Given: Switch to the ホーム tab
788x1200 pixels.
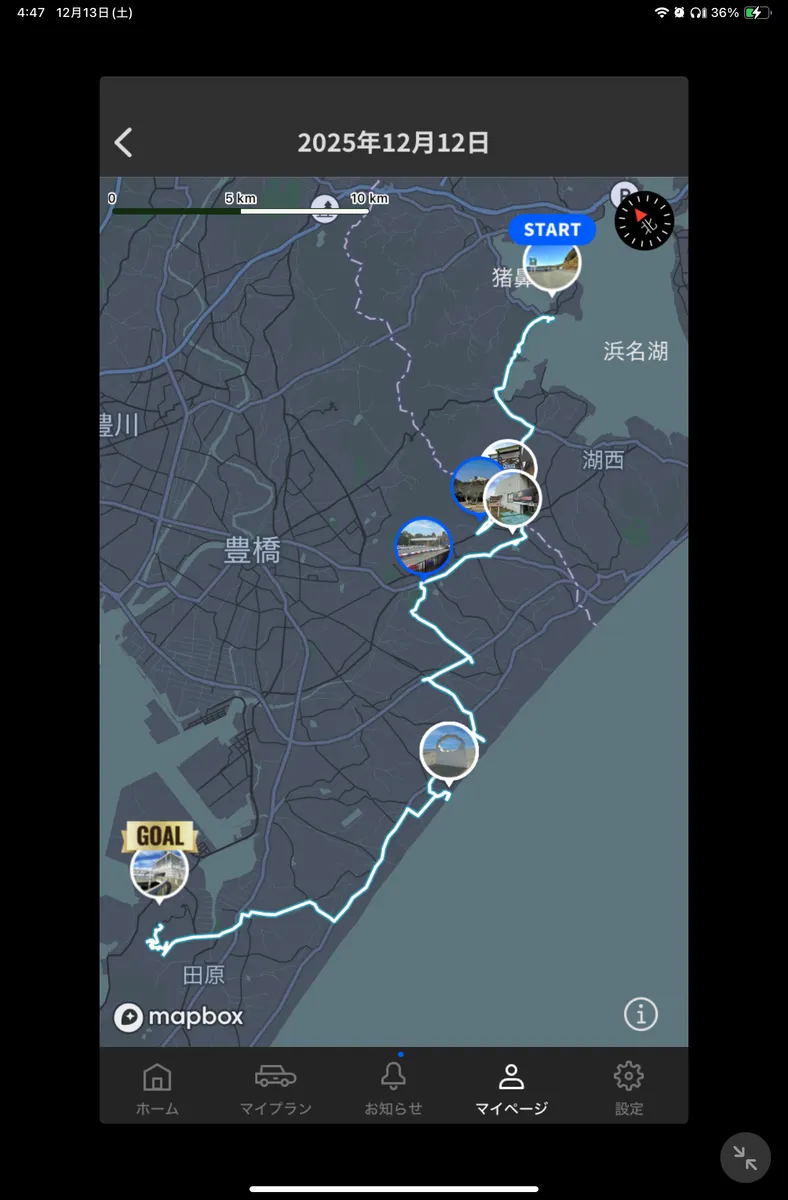Looking at the screenshot, I should pos(157,1088).
